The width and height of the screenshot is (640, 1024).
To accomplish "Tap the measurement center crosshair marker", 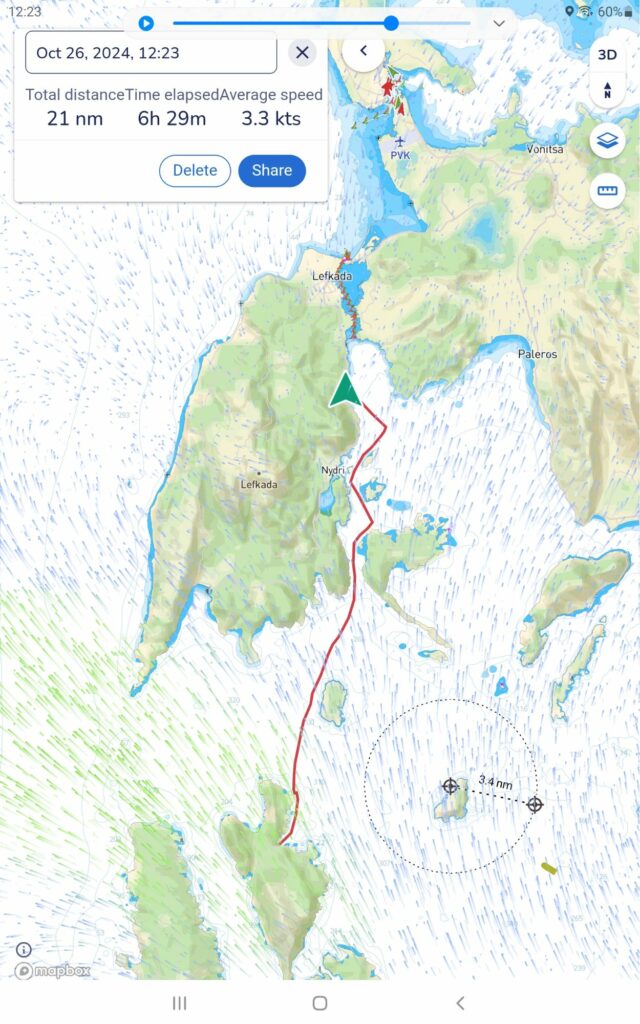I will point(450,787).
